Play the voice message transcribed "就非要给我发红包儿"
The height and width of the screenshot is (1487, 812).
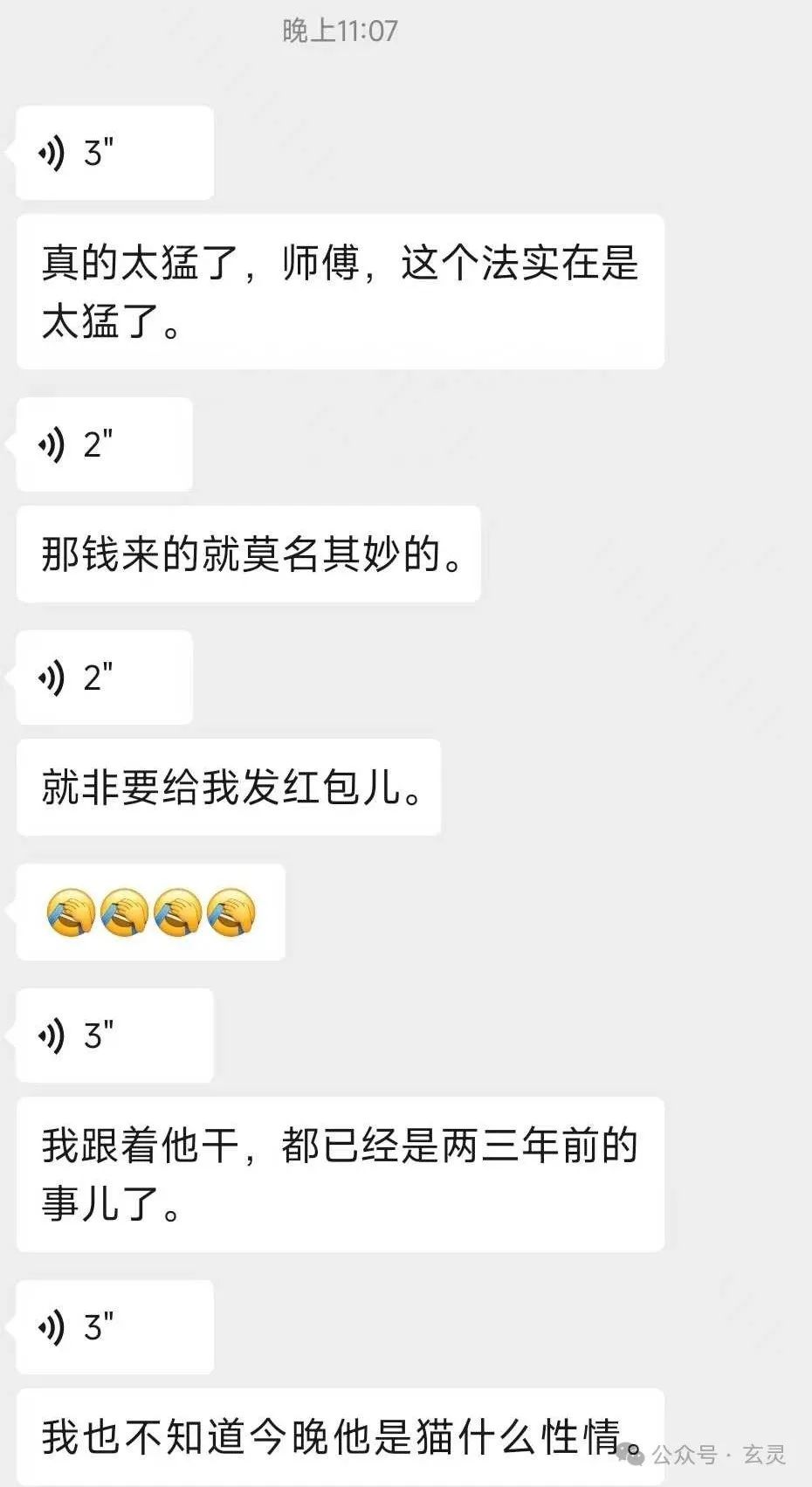click(105, 678)
